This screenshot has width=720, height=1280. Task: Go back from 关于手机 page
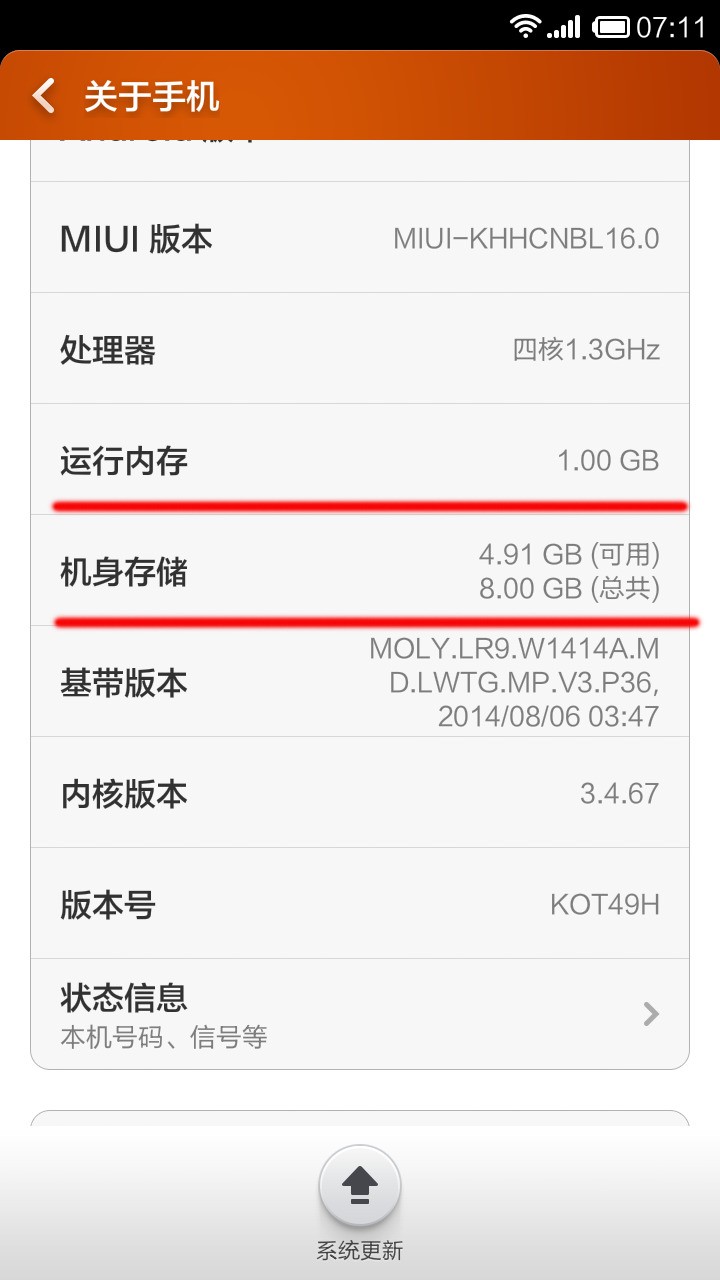[x=45, y=96]
